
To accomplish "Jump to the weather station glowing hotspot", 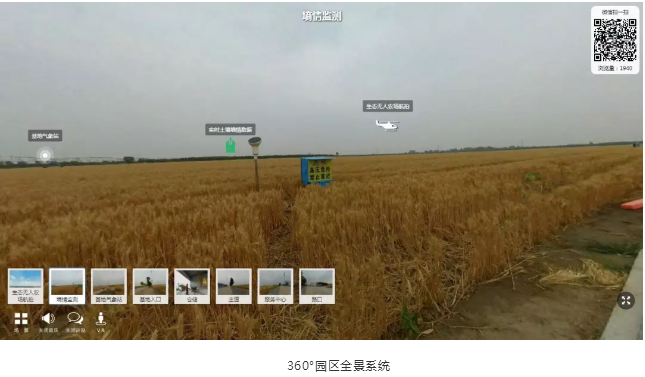I will (45, 155).
